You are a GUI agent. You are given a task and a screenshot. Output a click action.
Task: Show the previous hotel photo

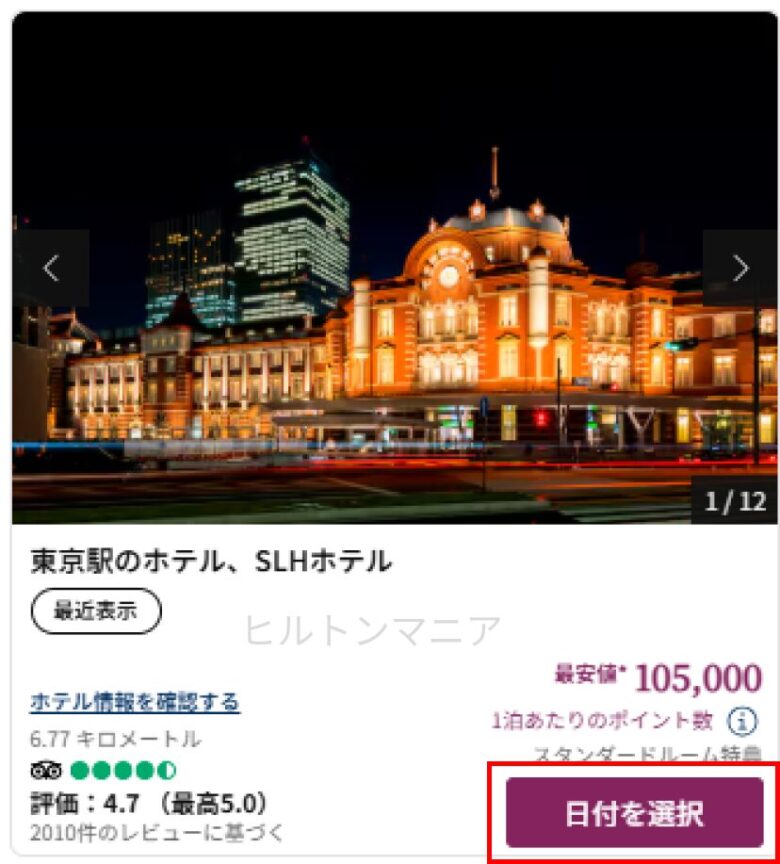point(51,268)
